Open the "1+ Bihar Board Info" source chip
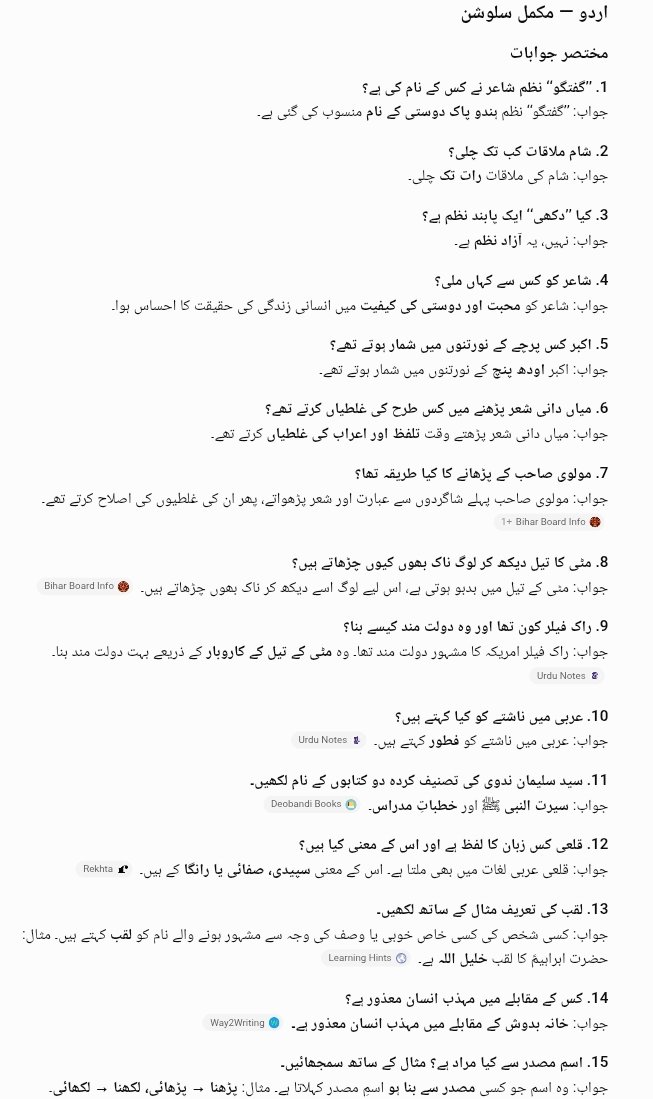Screen dimensions: 653x1099 (551, 522)
